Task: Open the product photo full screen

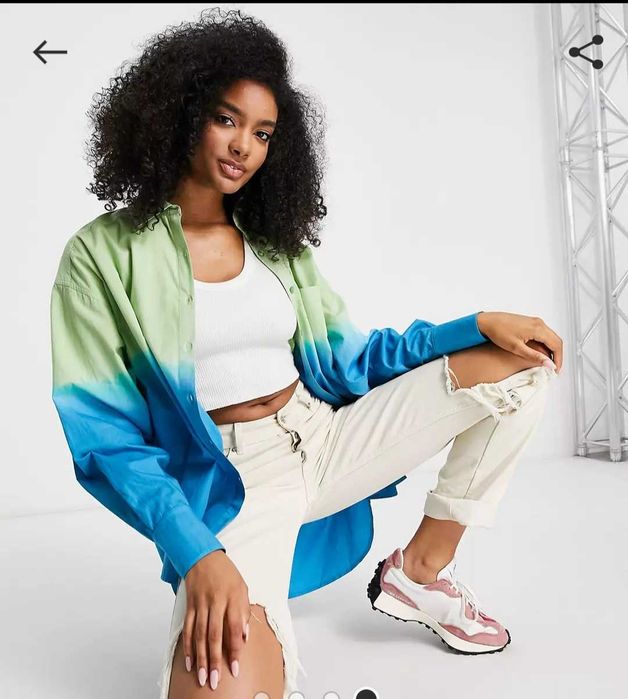Action: click(x=314, y=380)
